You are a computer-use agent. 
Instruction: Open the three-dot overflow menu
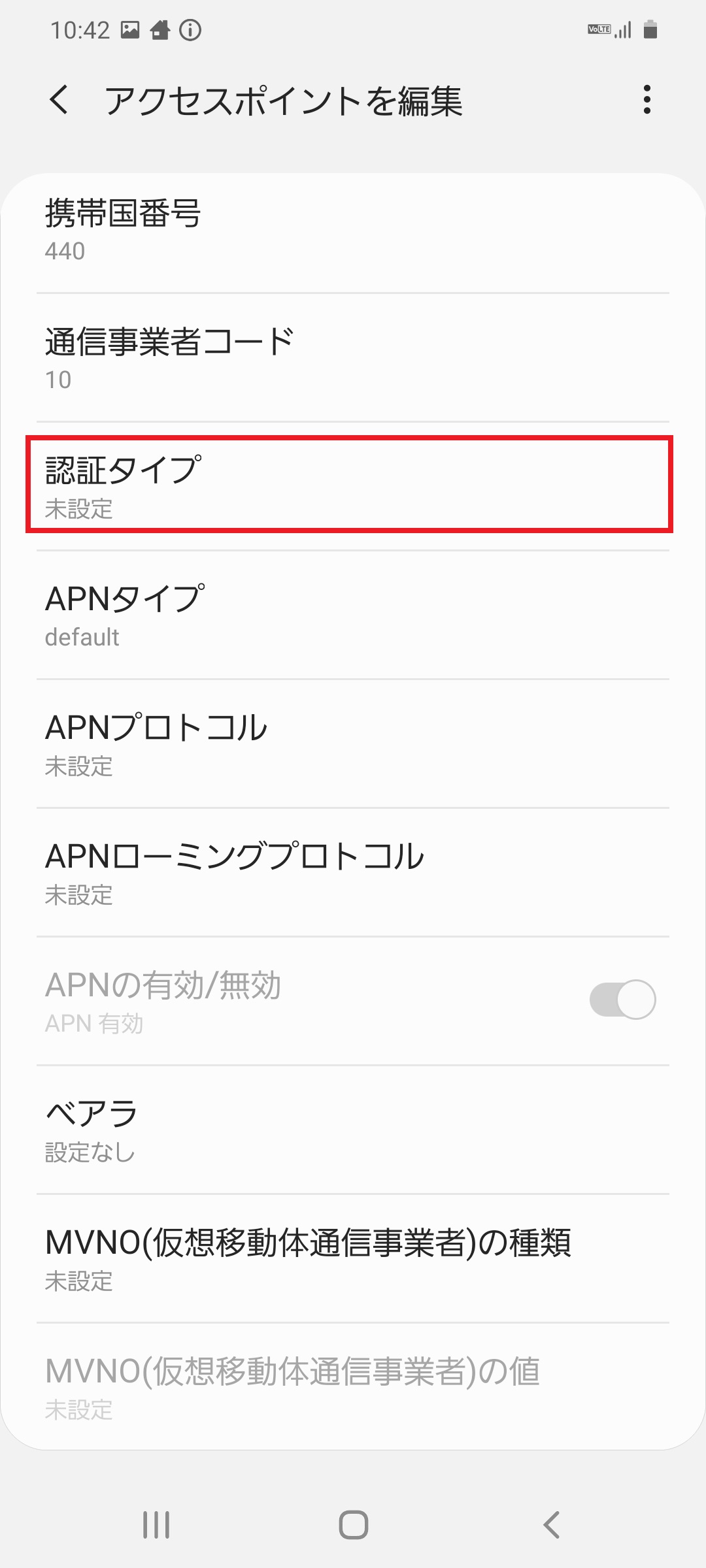point(647,100)
